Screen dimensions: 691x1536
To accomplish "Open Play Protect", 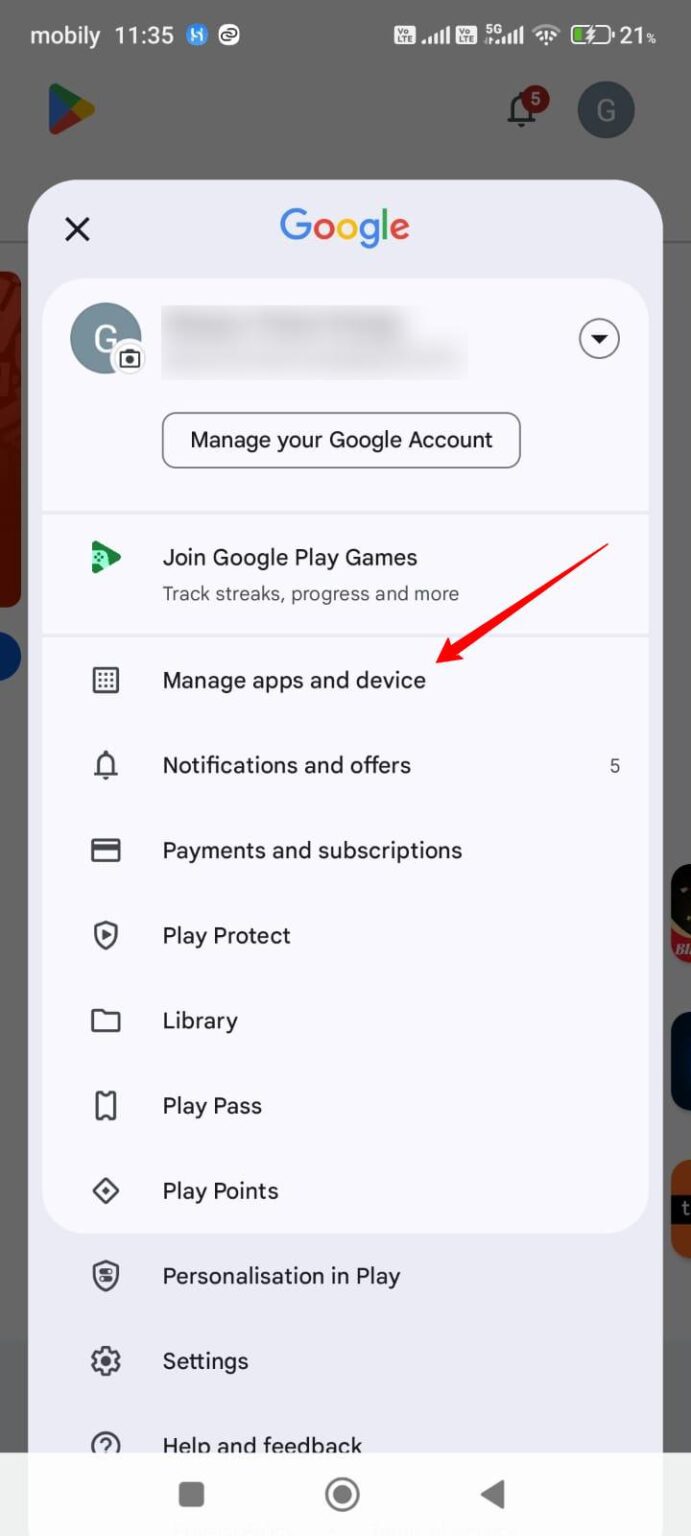I will click(x=226, y=935).
